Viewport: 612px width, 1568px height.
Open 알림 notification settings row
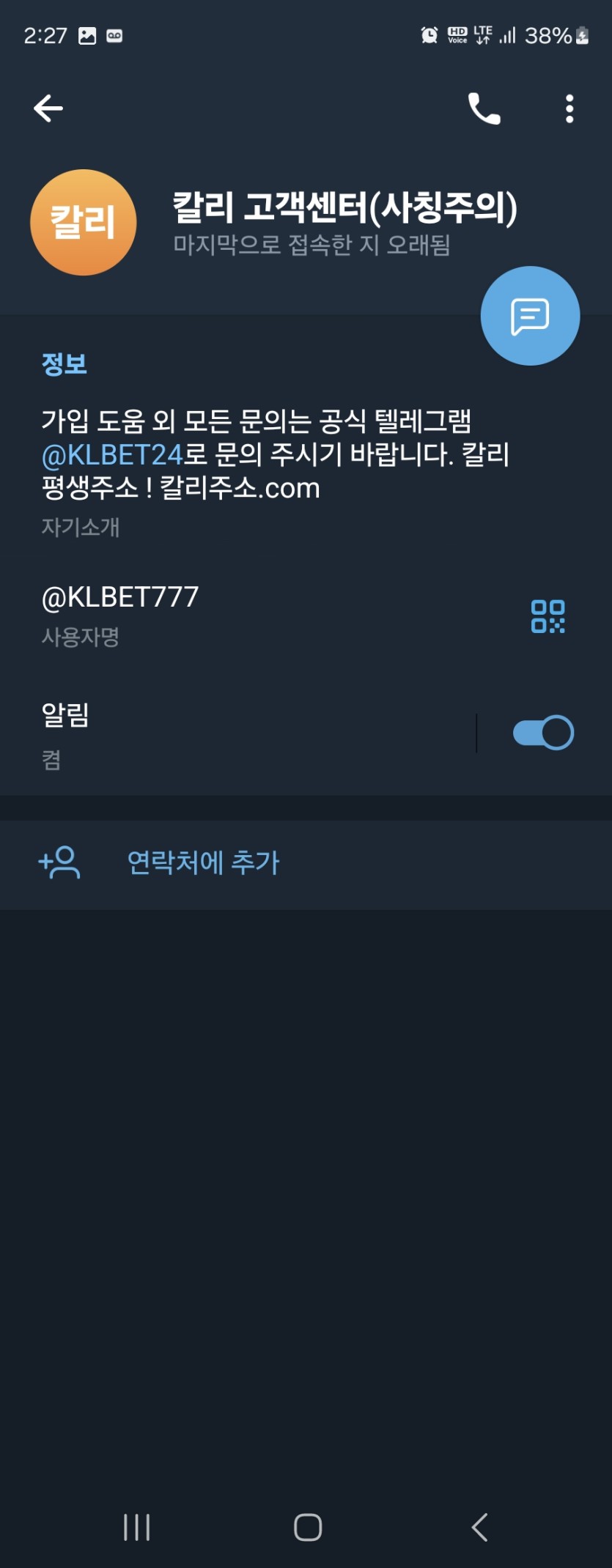(x=220, y=733)
